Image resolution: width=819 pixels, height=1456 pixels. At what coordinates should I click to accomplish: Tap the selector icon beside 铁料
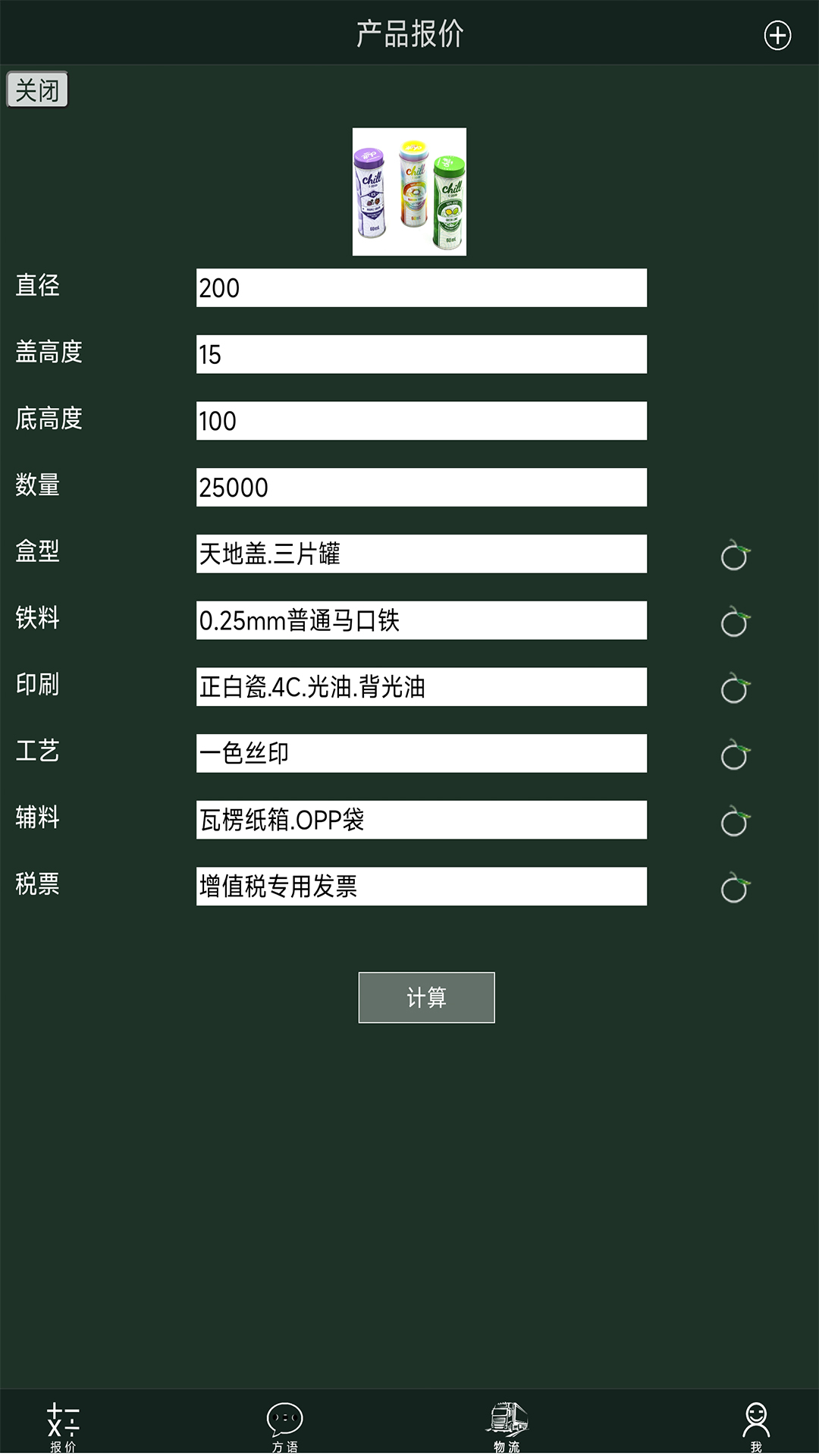click(x=735, y=622)
